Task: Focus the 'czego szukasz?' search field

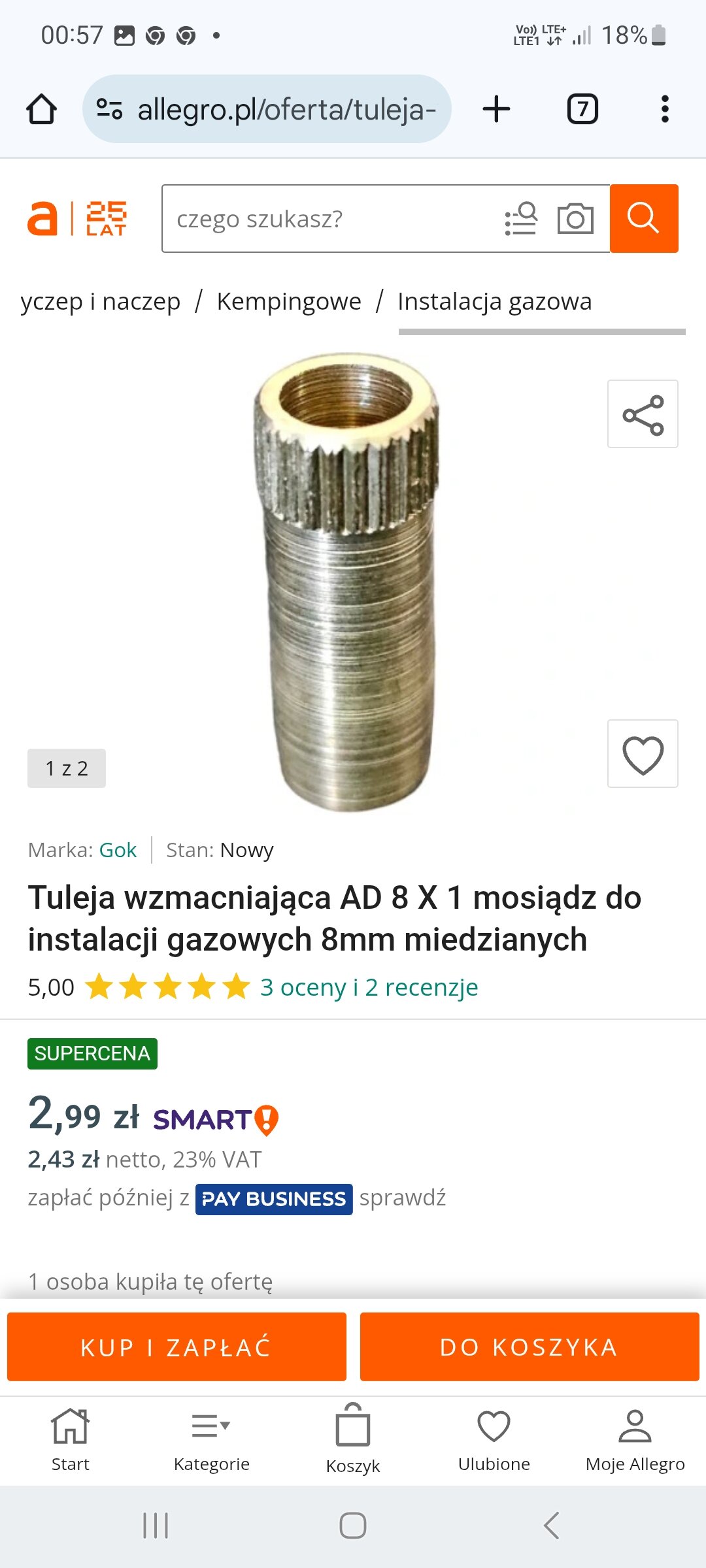Action: point(330,218)
